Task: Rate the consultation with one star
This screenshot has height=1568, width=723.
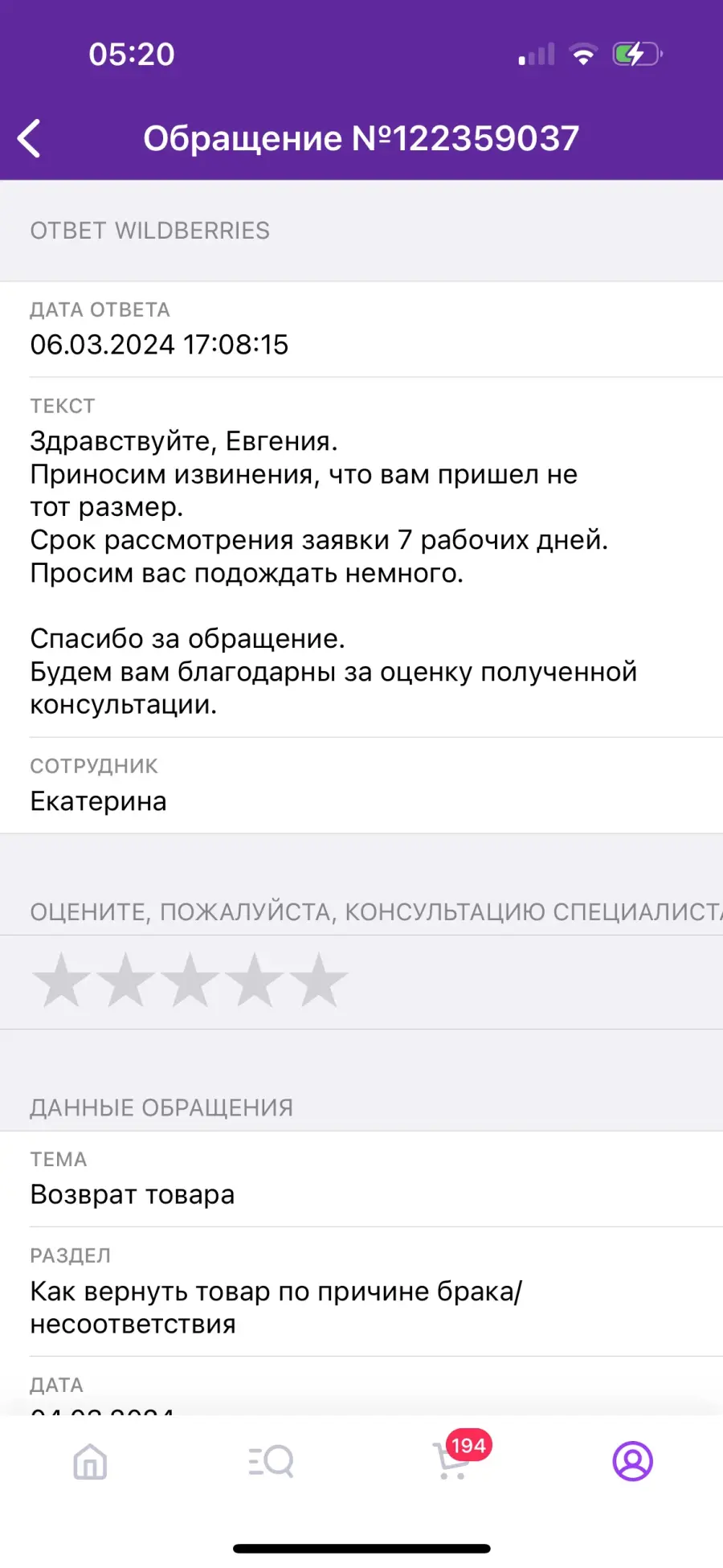Action: (61, 981)
